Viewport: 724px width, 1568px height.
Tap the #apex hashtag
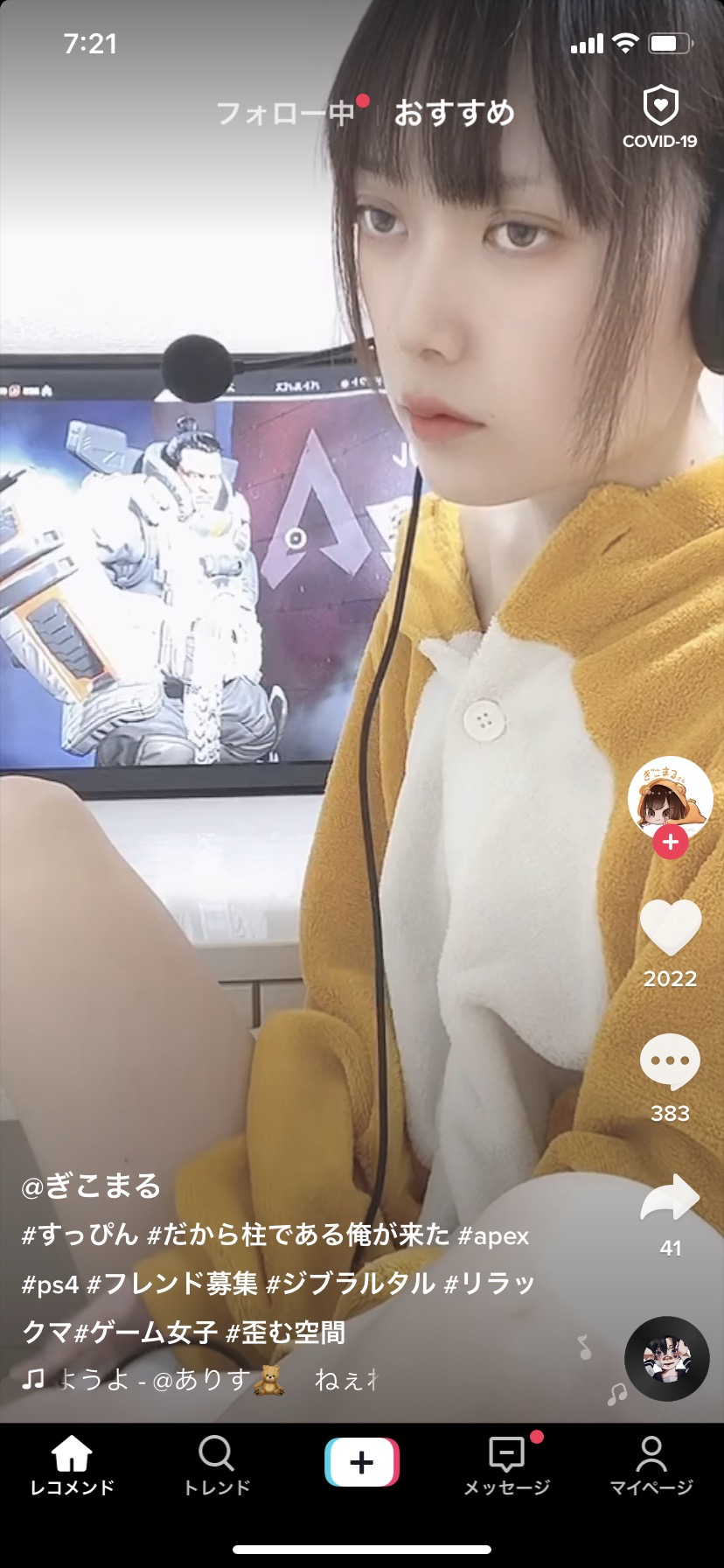coord(493,1235)
